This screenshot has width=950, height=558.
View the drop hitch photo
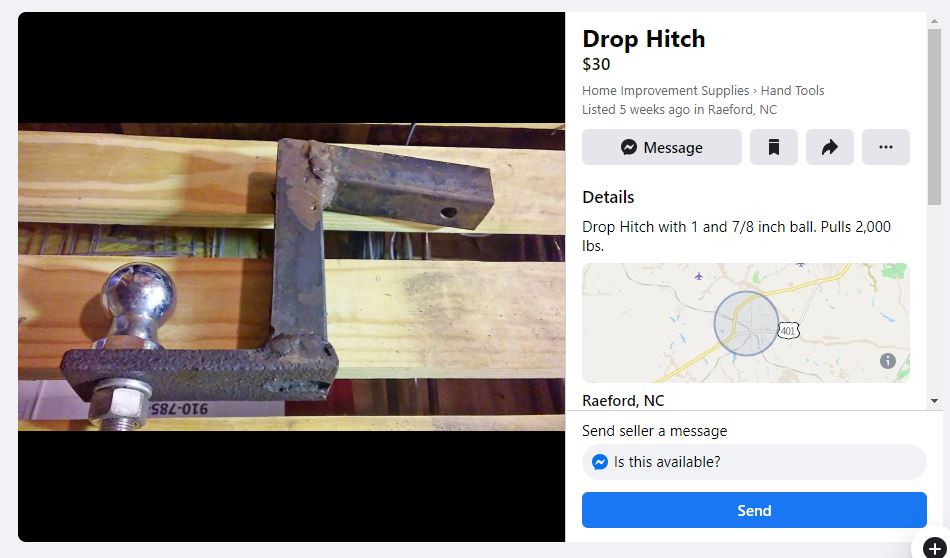pyautogui.click(x=291, y=277)
